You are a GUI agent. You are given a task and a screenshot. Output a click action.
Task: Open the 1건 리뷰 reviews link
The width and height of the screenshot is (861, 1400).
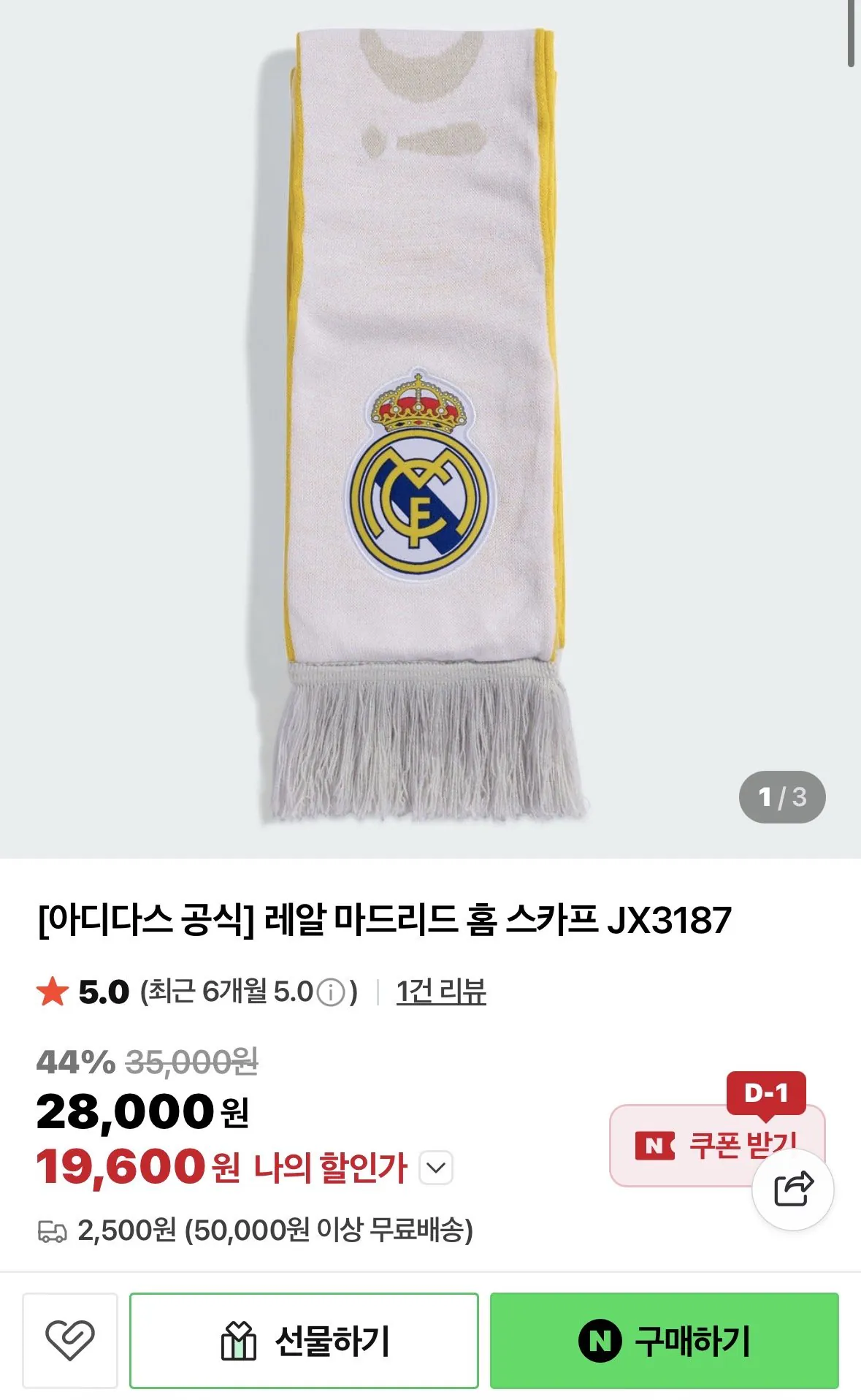click(440, 989)
